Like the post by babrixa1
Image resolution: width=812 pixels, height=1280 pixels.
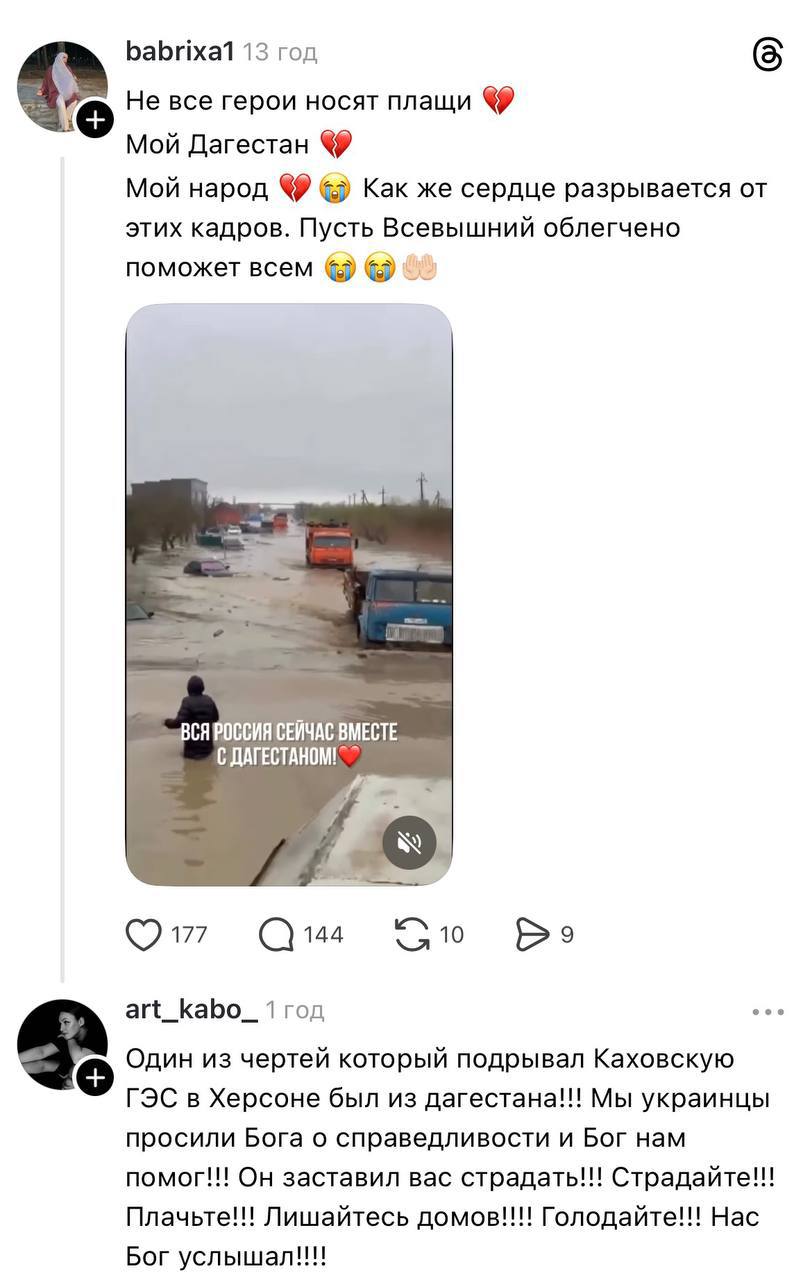[144, 935]
